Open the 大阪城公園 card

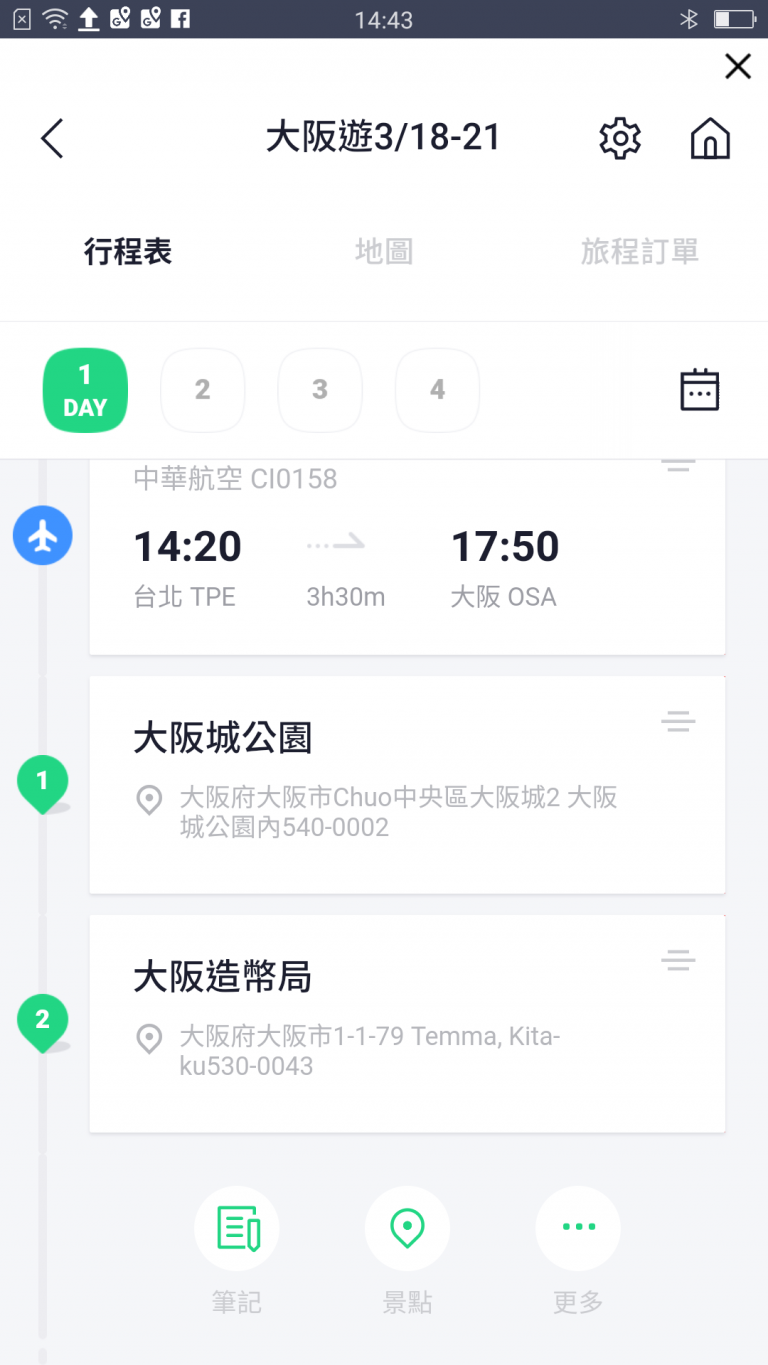click(407, 785)
